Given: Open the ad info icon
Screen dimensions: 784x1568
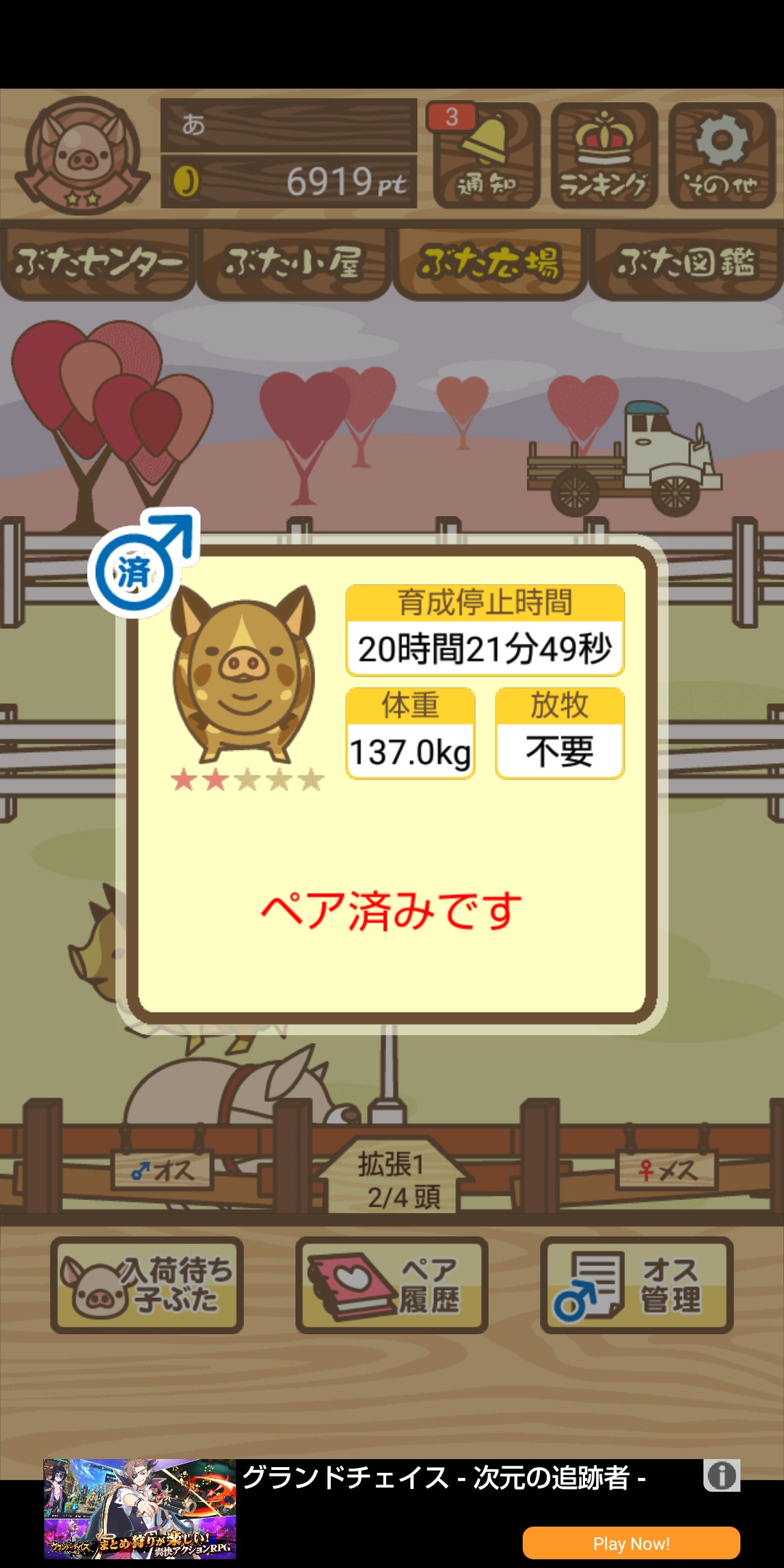Looking at the screenshot, I should click(722, 1476).
